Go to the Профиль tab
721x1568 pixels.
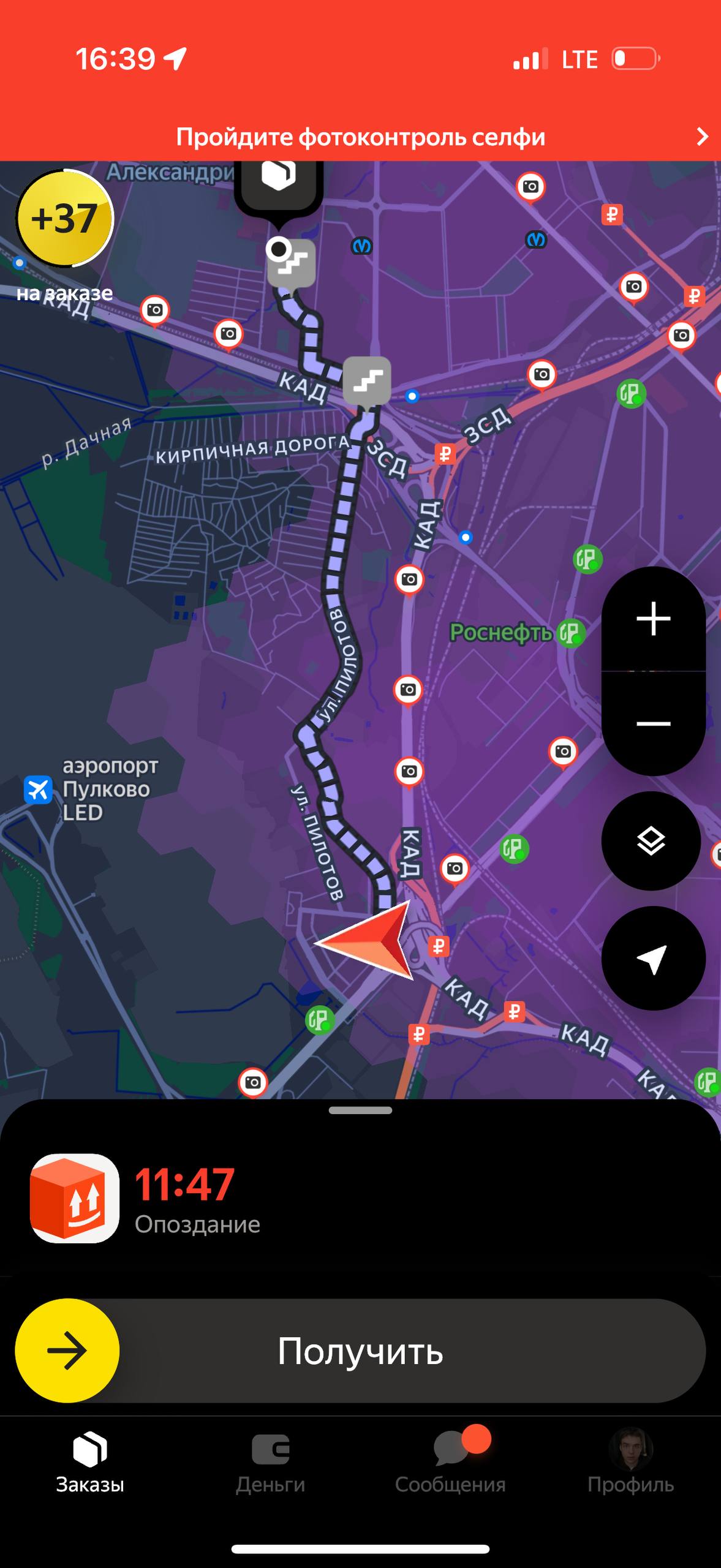(x=630, y=1461)
